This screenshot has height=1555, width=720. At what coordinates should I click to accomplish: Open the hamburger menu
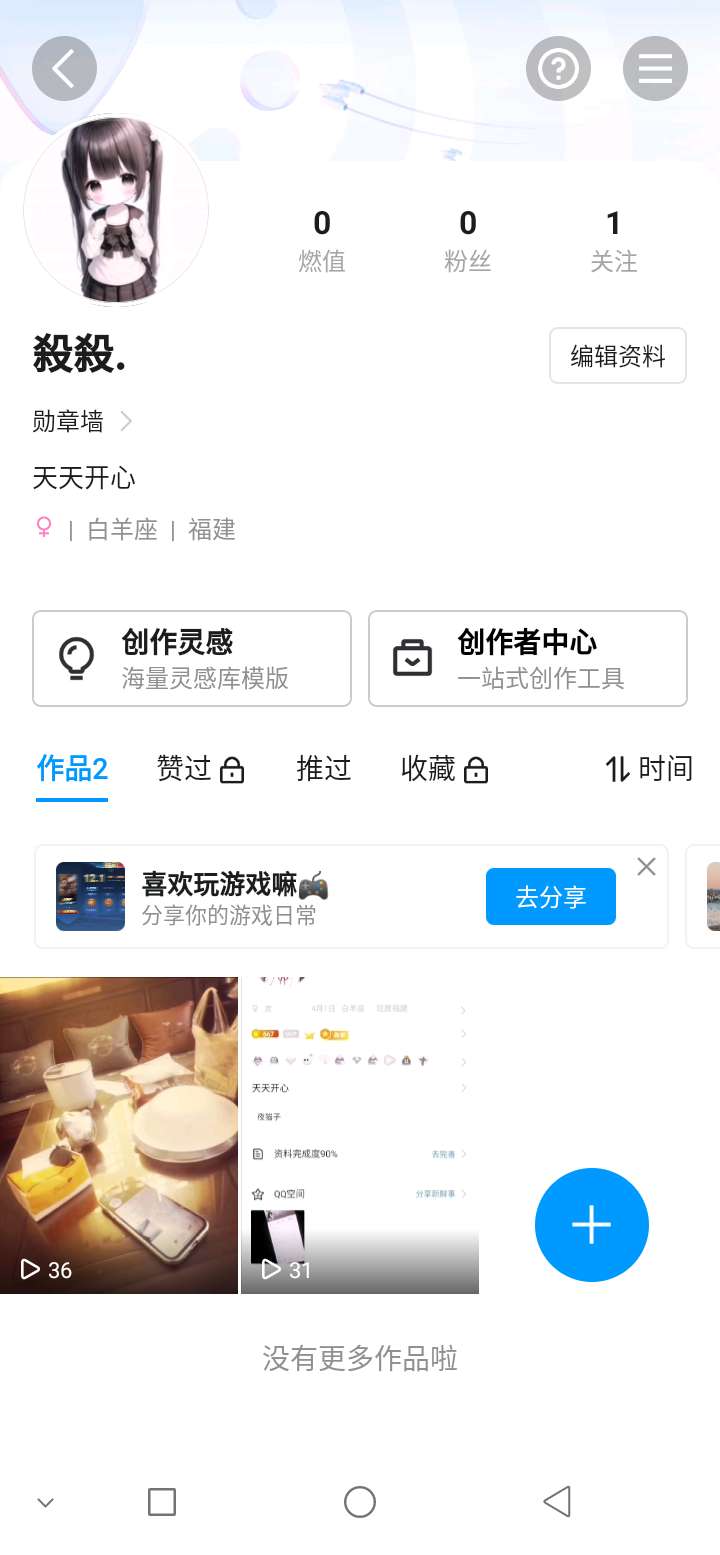tap(655, 69)
